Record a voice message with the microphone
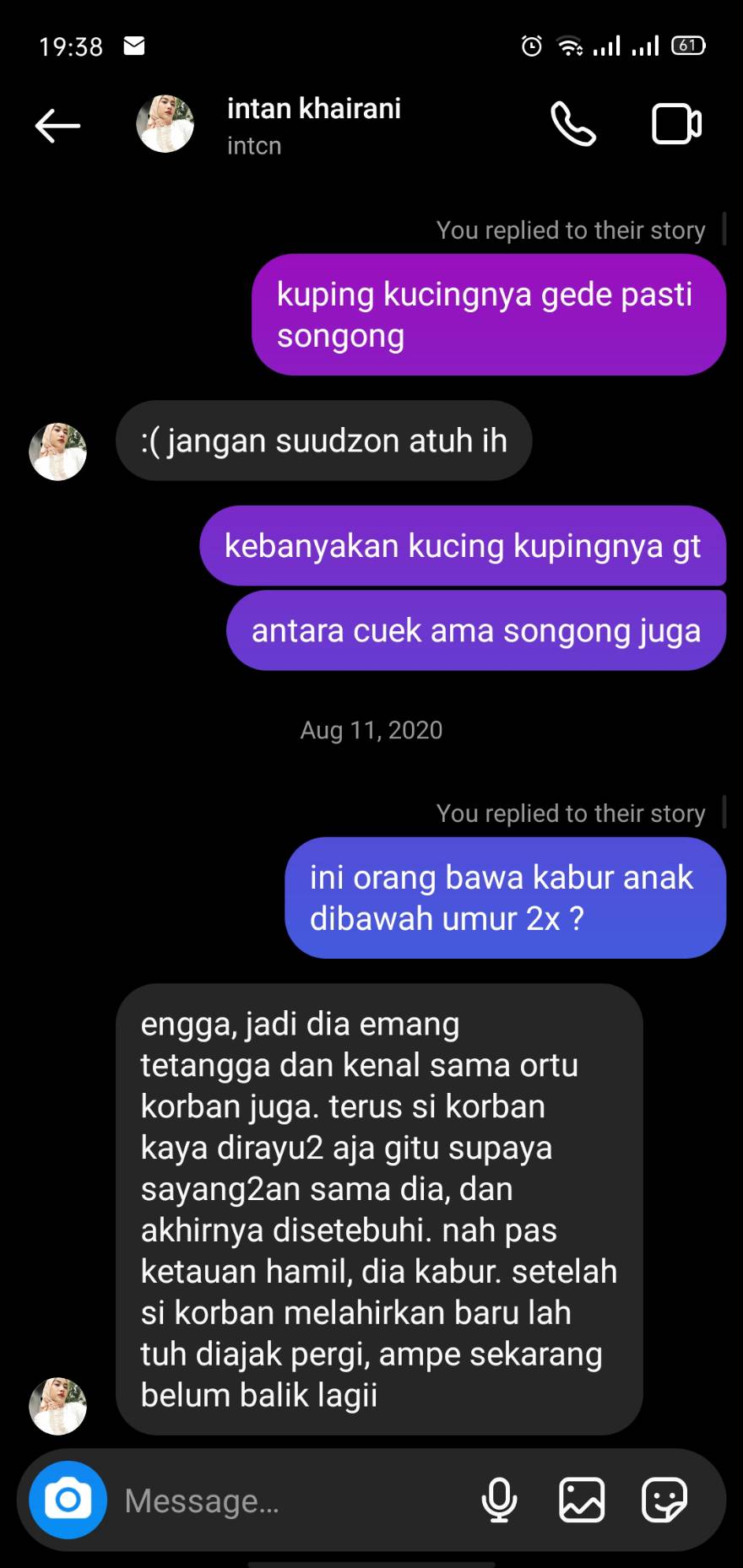The width and height of the screenshot is (743, 1568). tap(499, 1500)
